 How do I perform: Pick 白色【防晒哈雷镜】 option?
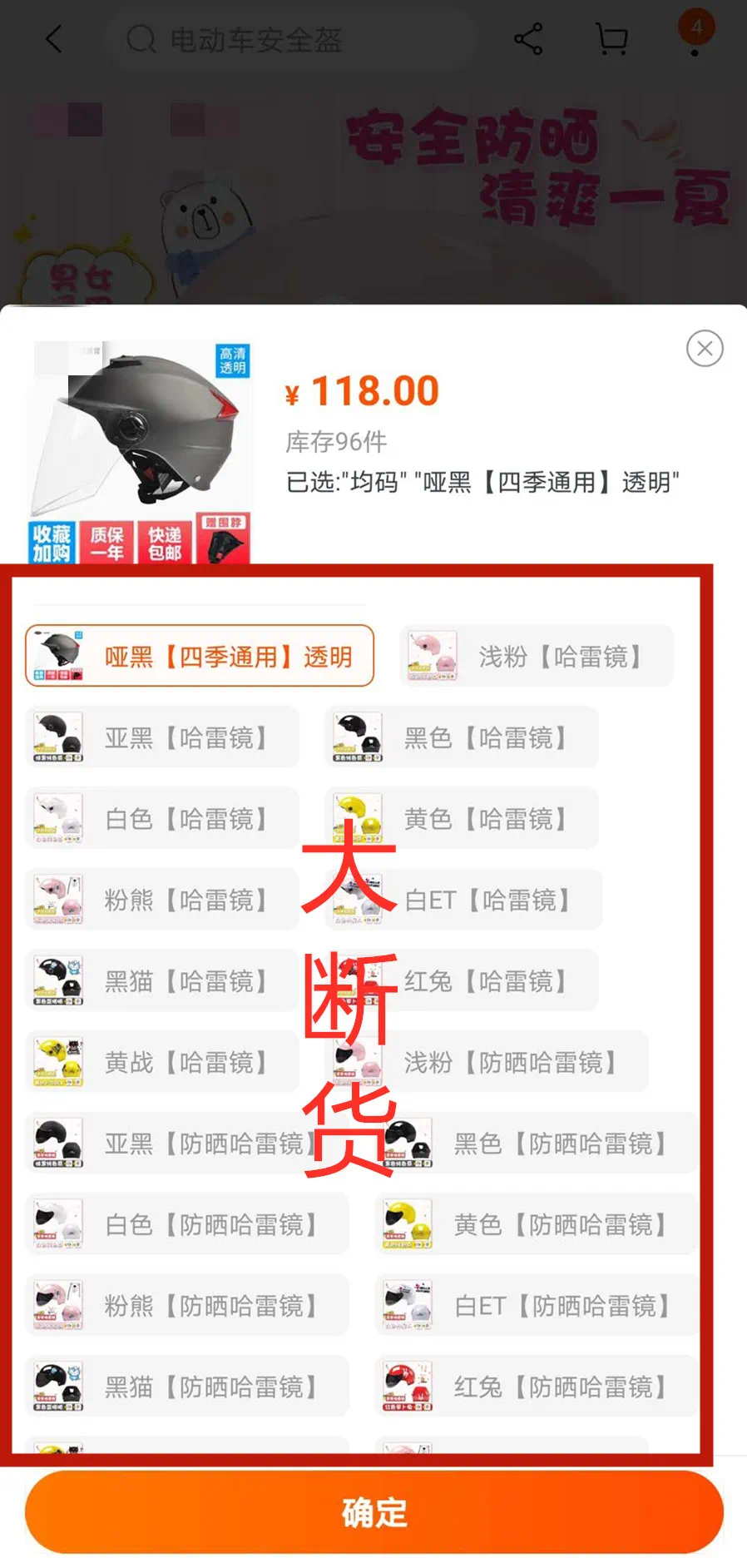(187, 1224)
